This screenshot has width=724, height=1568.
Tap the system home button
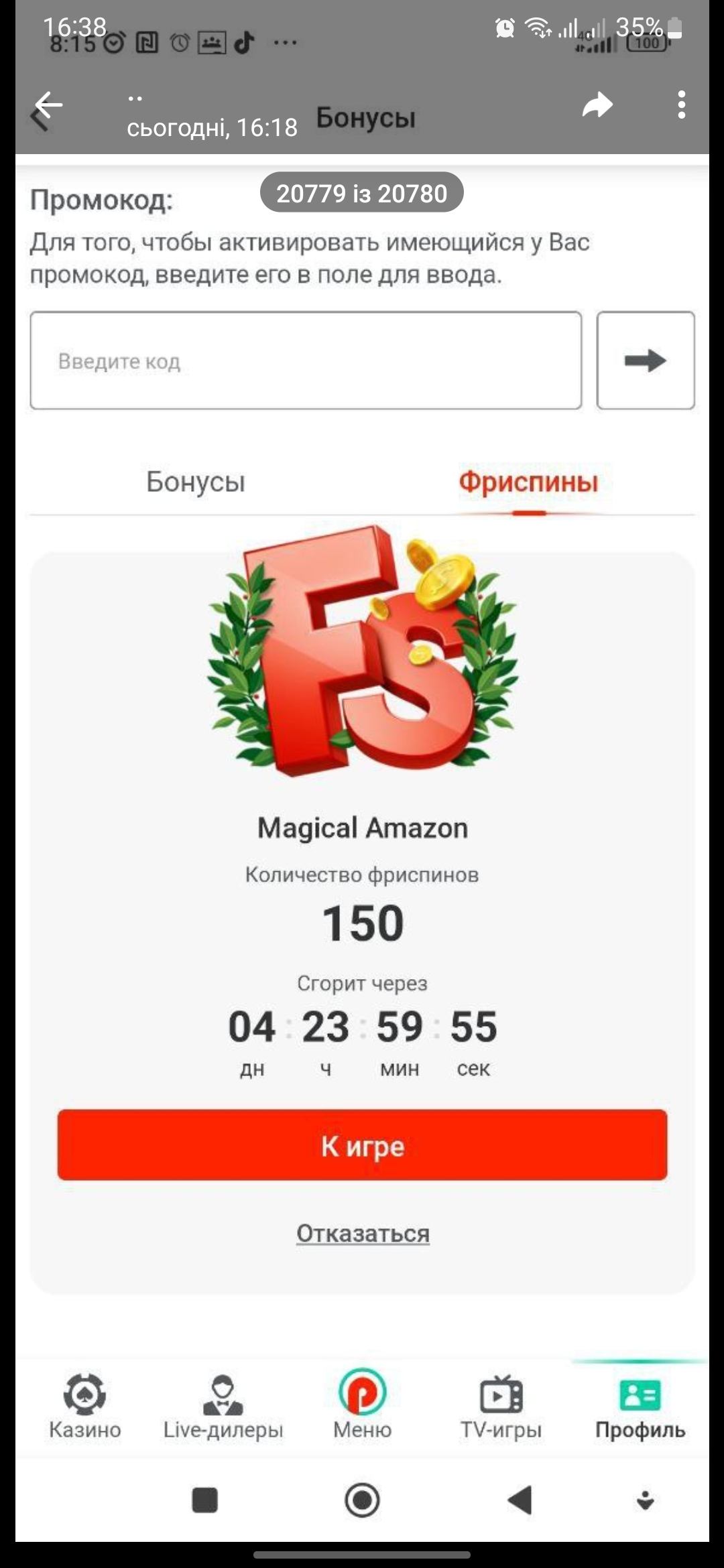362,1500
